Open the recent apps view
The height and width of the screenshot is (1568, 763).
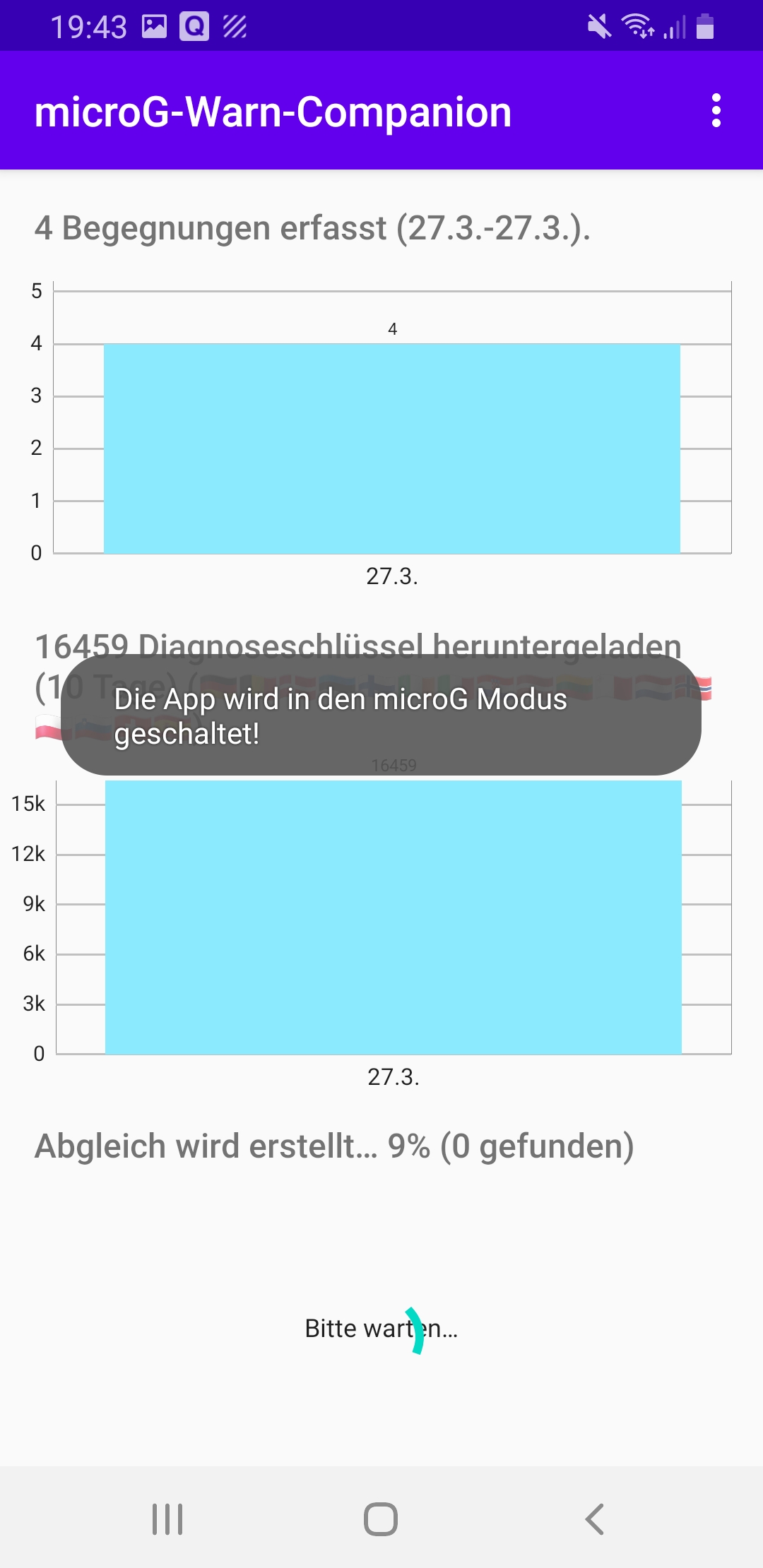pos(167,1519)
